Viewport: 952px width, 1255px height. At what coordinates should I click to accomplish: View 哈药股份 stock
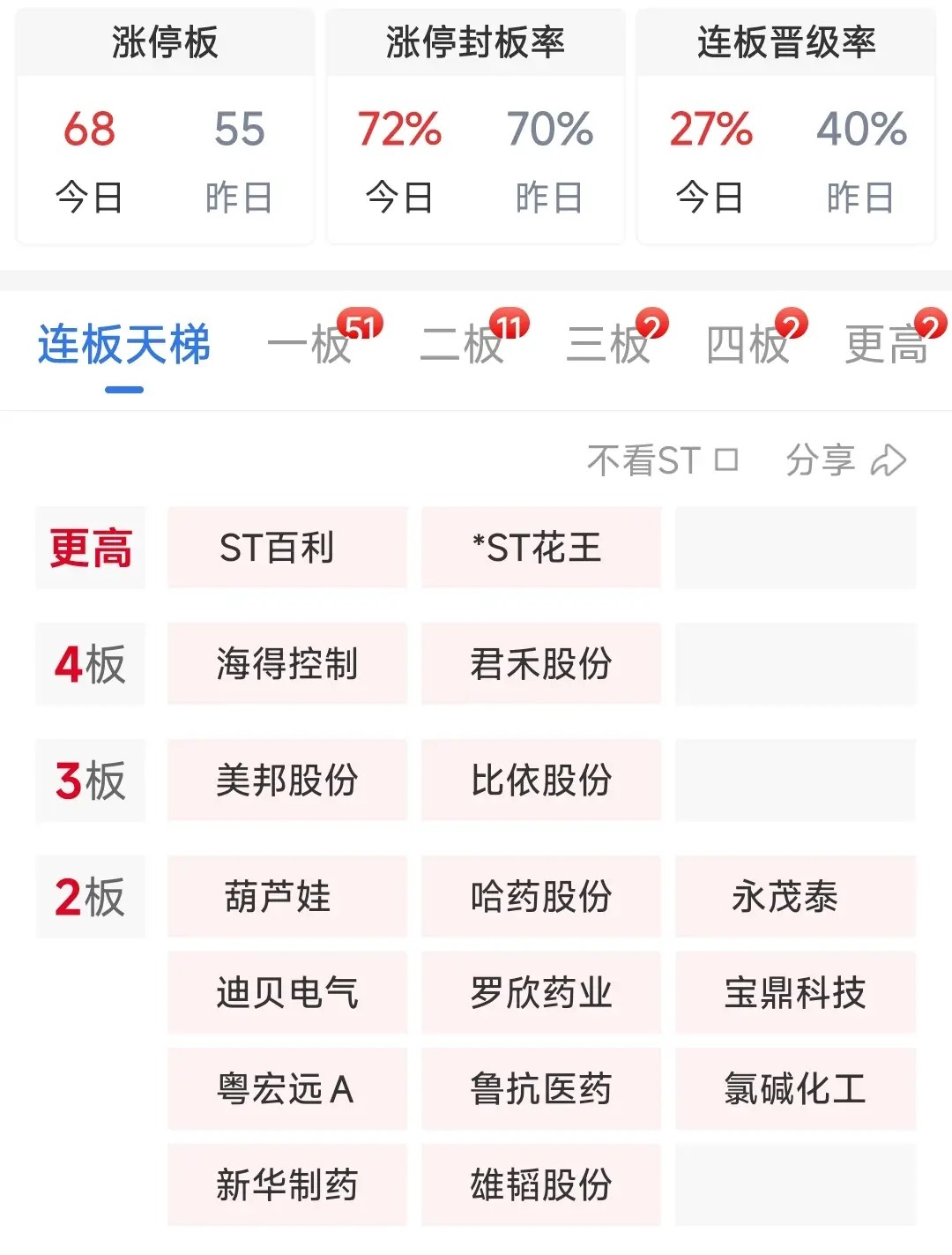[x=540, y=896]
